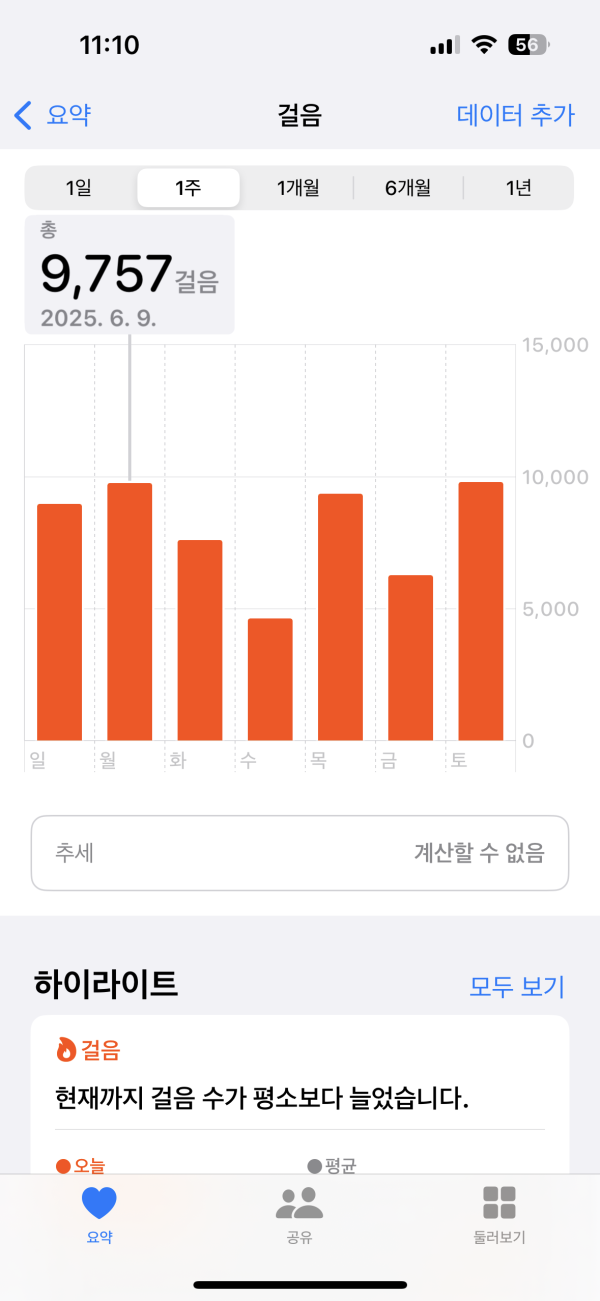
Task: Open the 요약 tab
Action: (99, 1213)
